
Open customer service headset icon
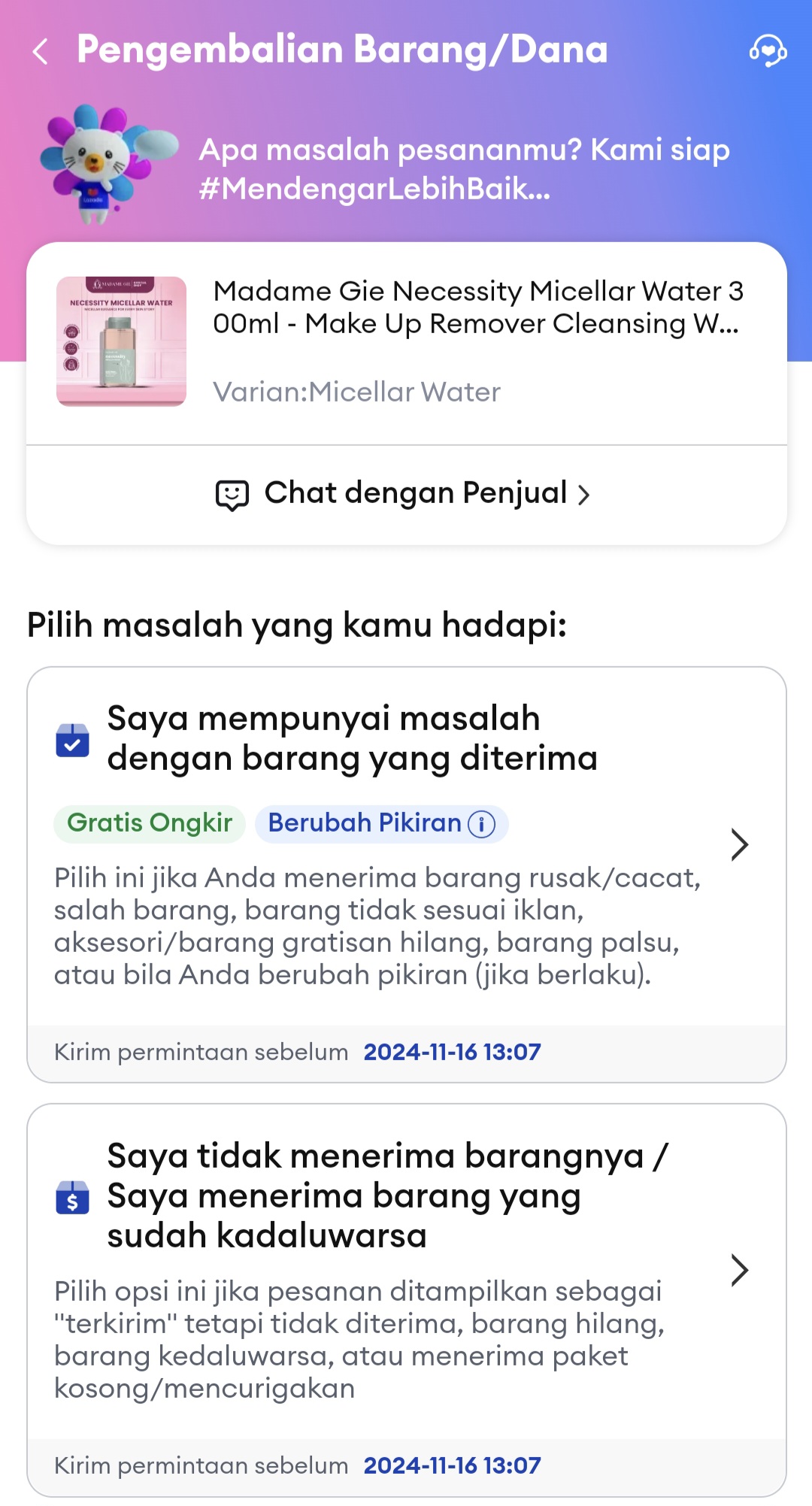point(768,51)
